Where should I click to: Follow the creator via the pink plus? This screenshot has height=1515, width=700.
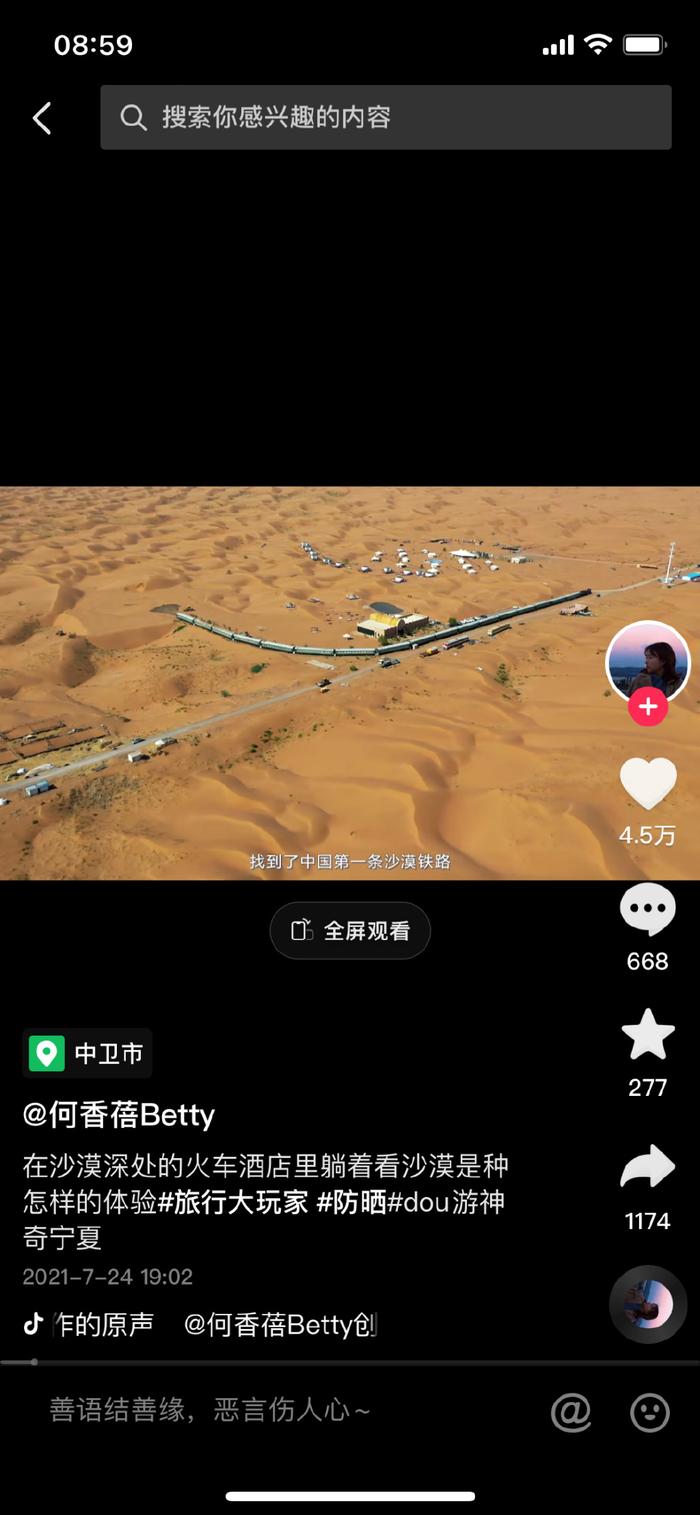pos(648,707)
